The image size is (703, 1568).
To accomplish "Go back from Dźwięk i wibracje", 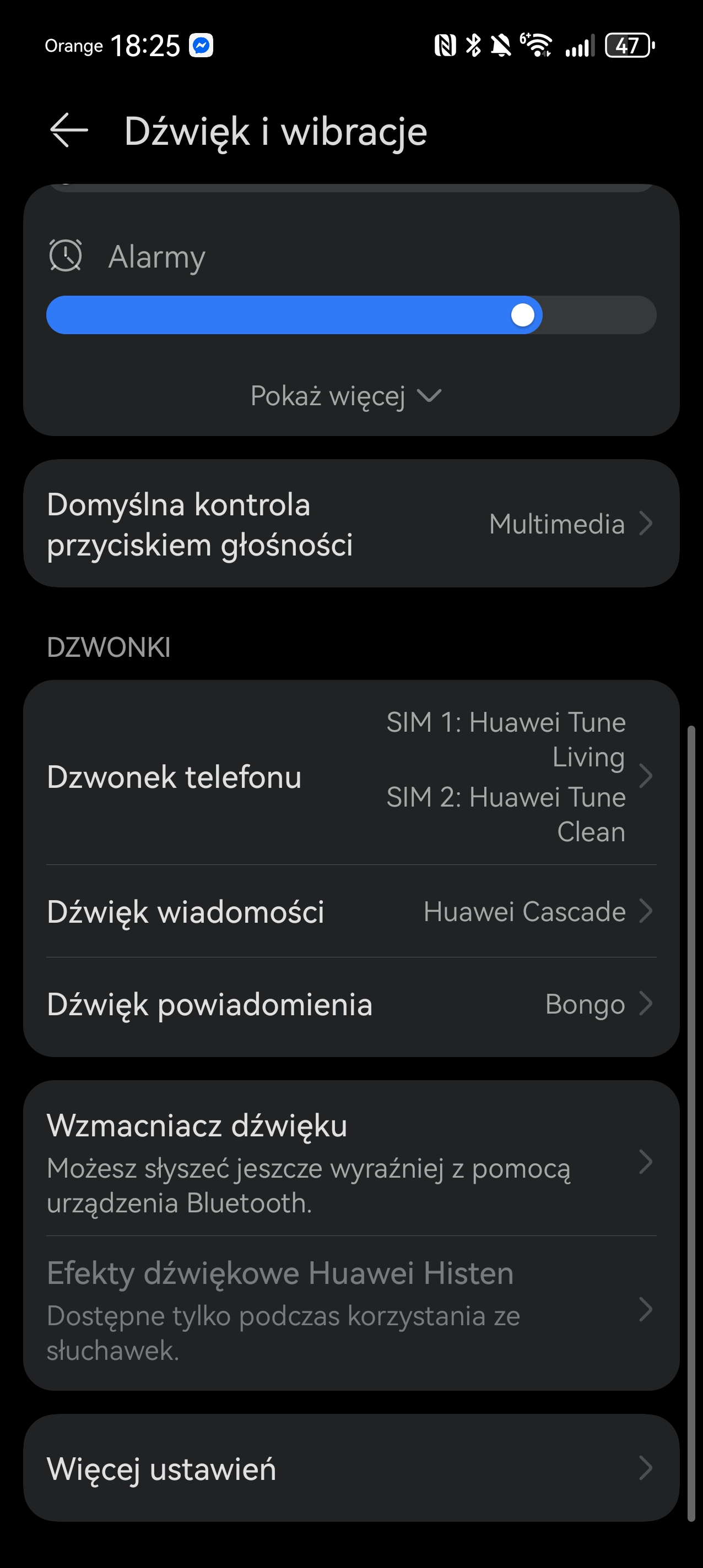I will pos(69,130).
